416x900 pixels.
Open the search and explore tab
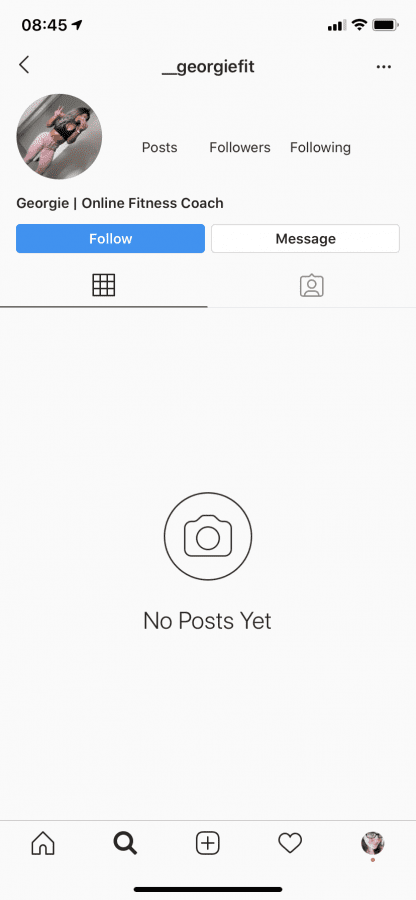[x=125, y=843]
